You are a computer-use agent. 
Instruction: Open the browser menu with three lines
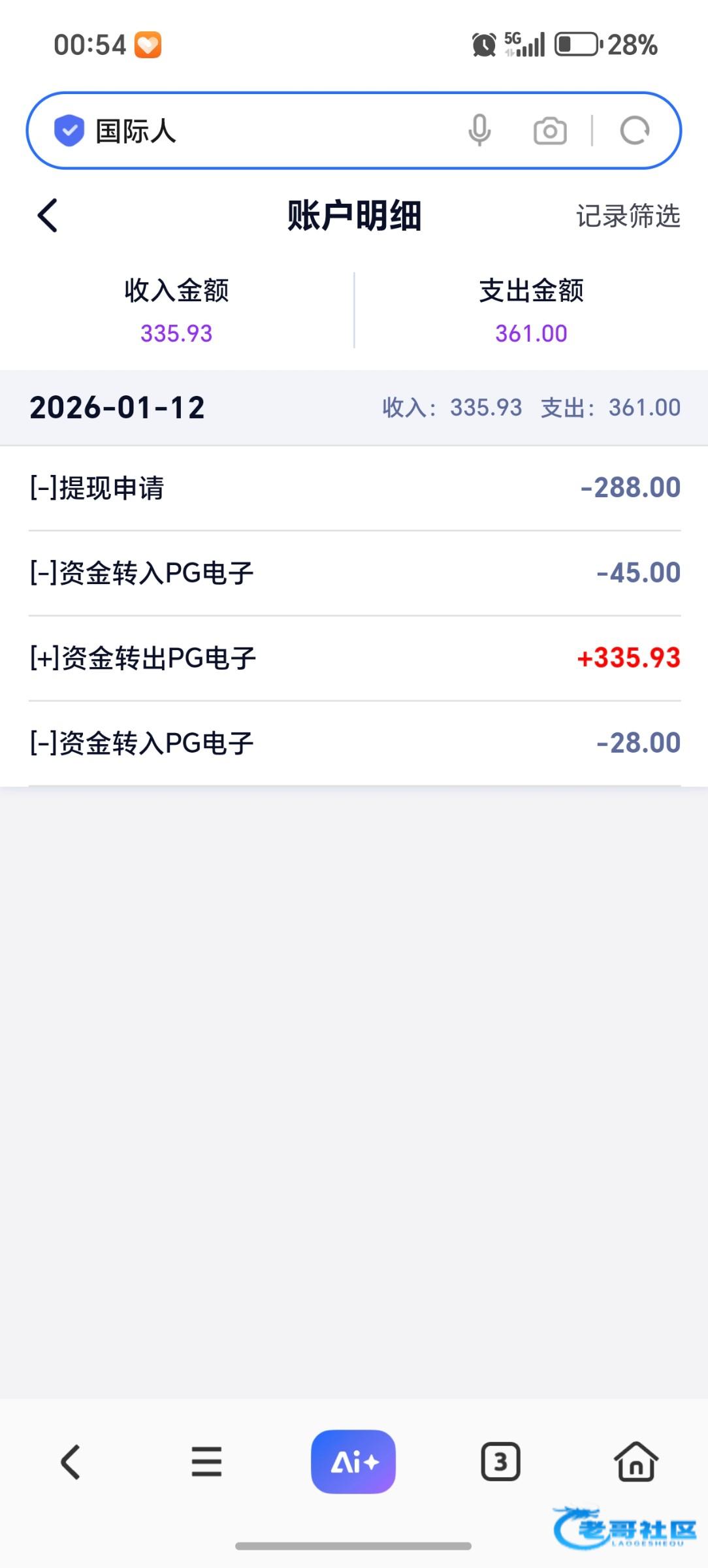pos(206,1462)
